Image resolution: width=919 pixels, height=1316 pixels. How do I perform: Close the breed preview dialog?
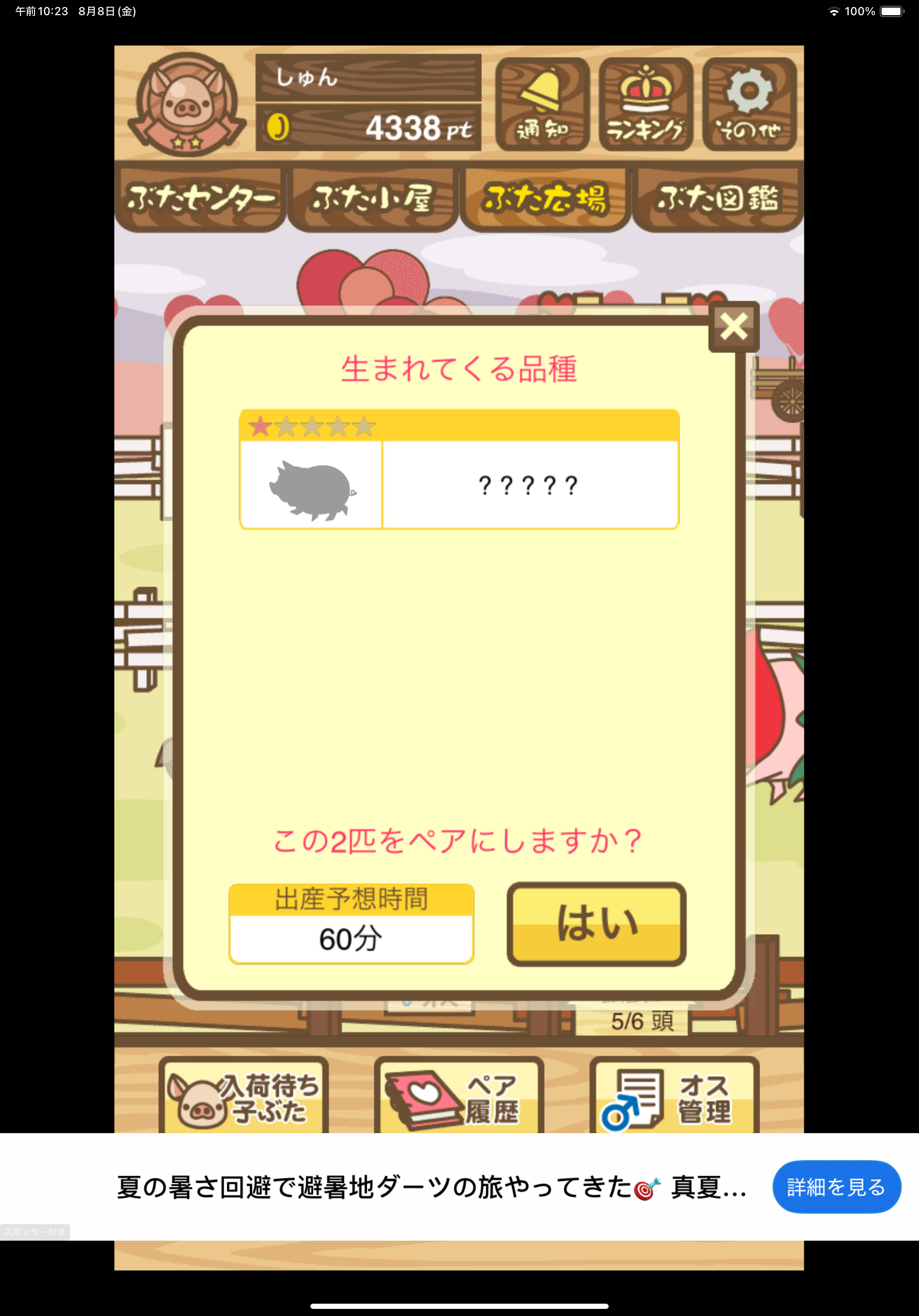pyautogui.click(x=733, y=327)
